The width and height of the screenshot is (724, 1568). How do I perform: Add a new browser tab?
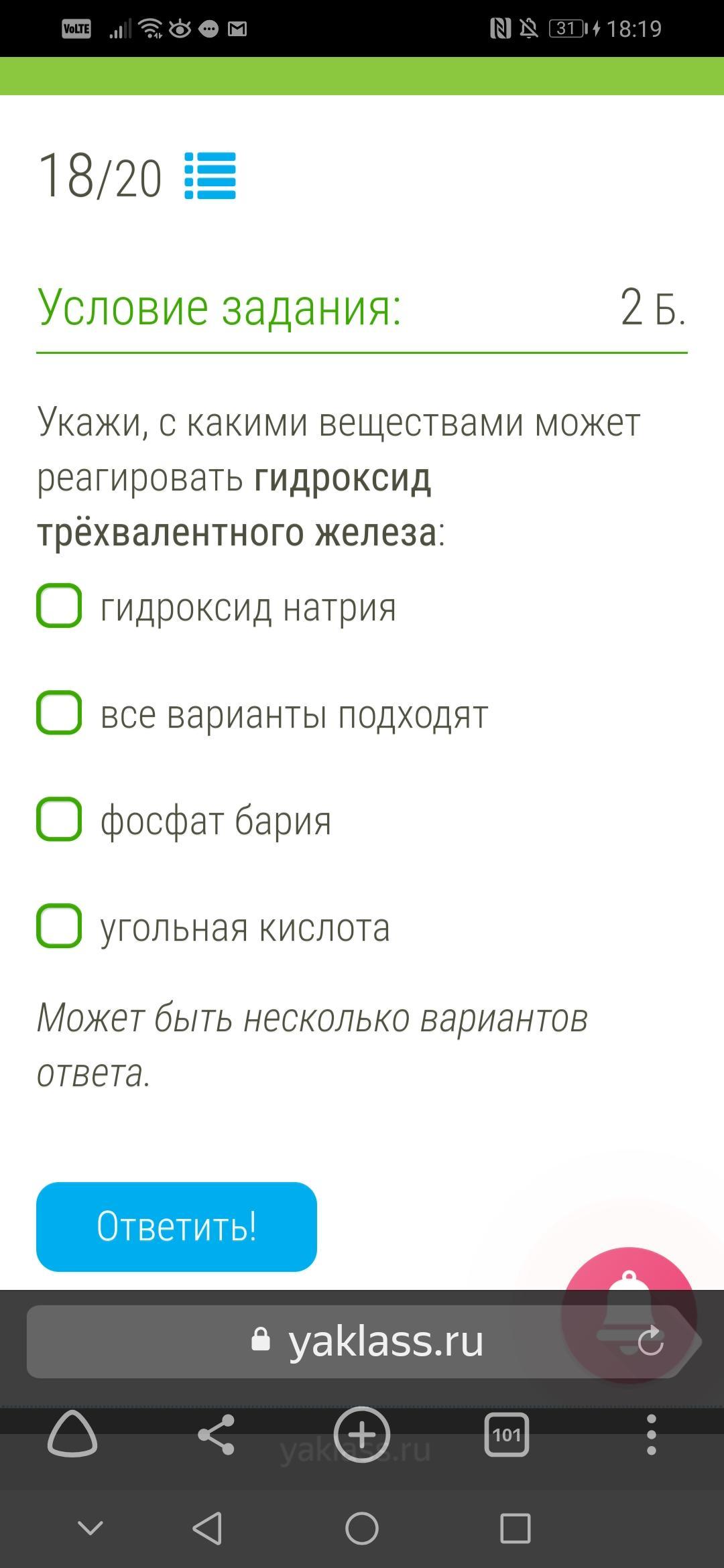tap(362, 1435)
